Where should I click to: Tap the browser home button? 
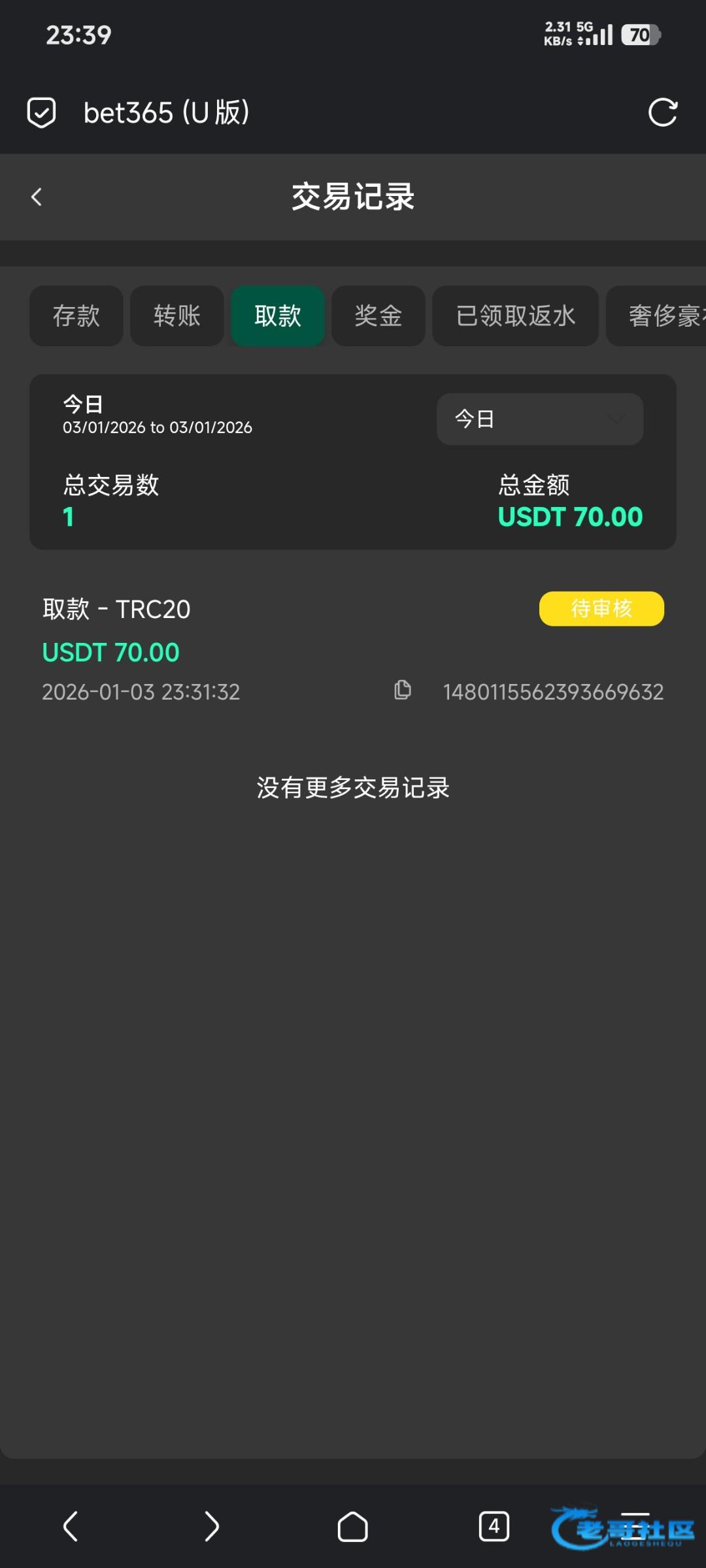[x=352, y=1526]
